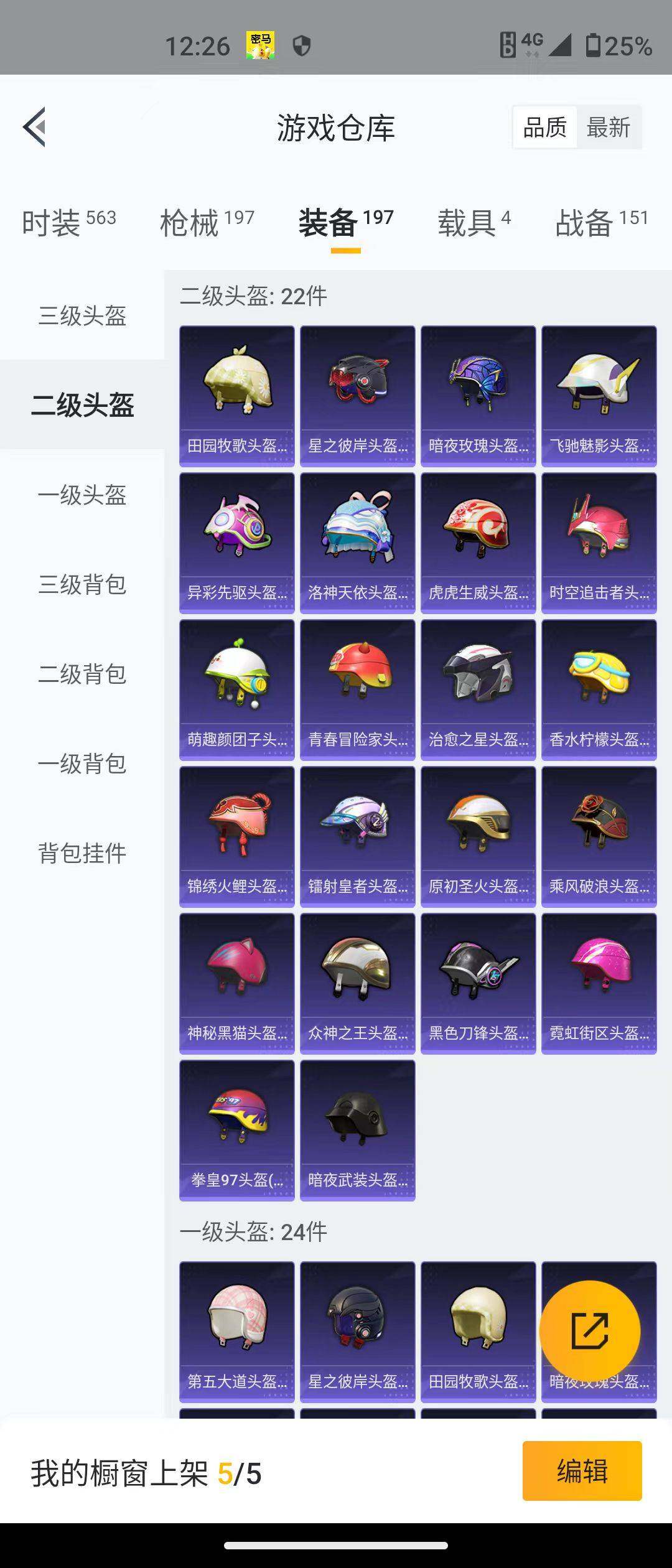Sort warehouse by 最新

point(608,128)
